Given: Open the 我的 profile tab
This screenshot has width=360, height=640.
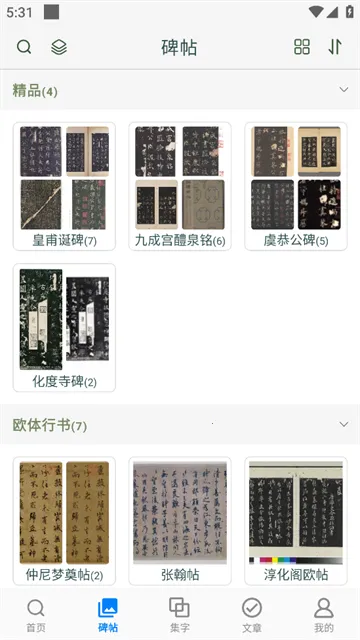Looking at the screenshot, I should click(x=324, y=615).
